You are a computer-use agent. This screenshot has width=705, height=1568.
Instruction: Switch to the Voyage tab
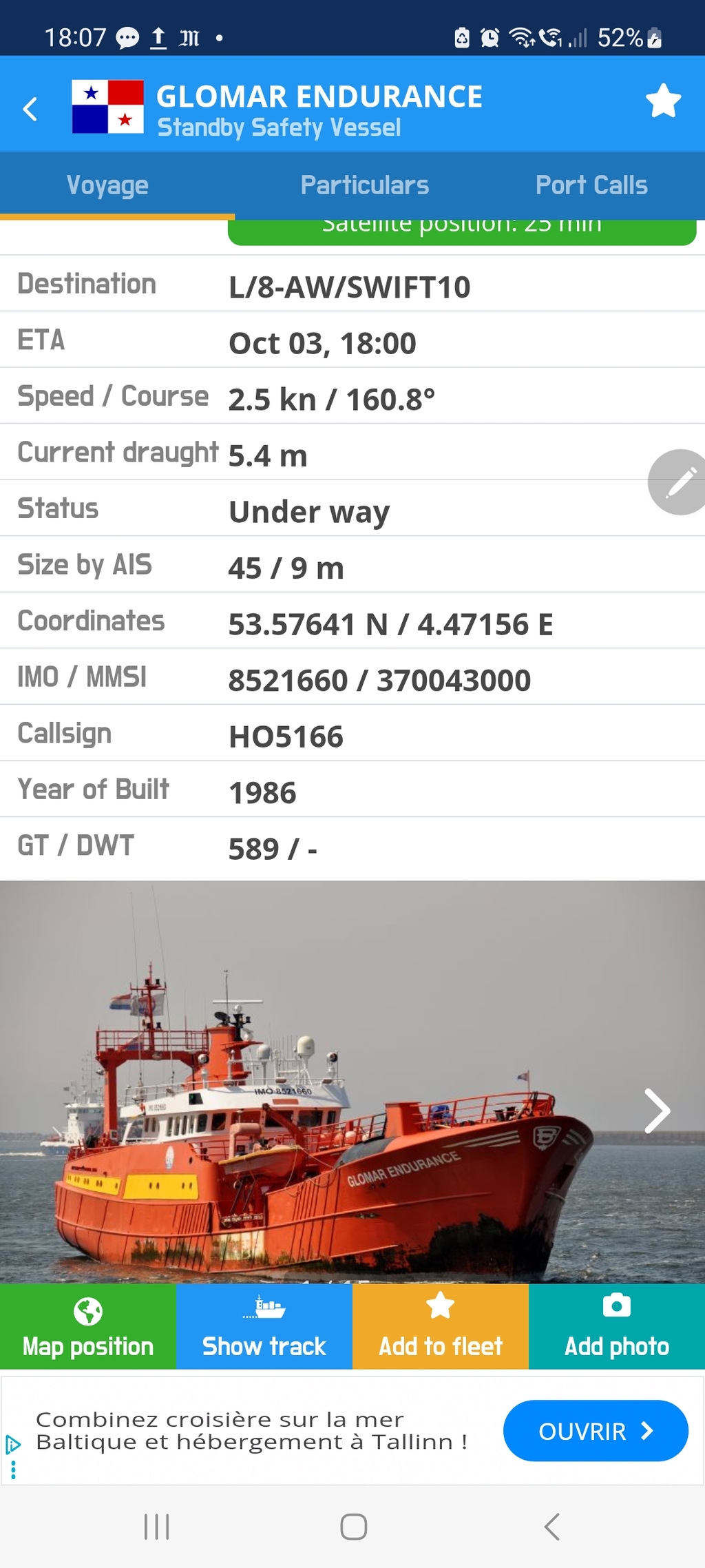click(x=107, y=185)
